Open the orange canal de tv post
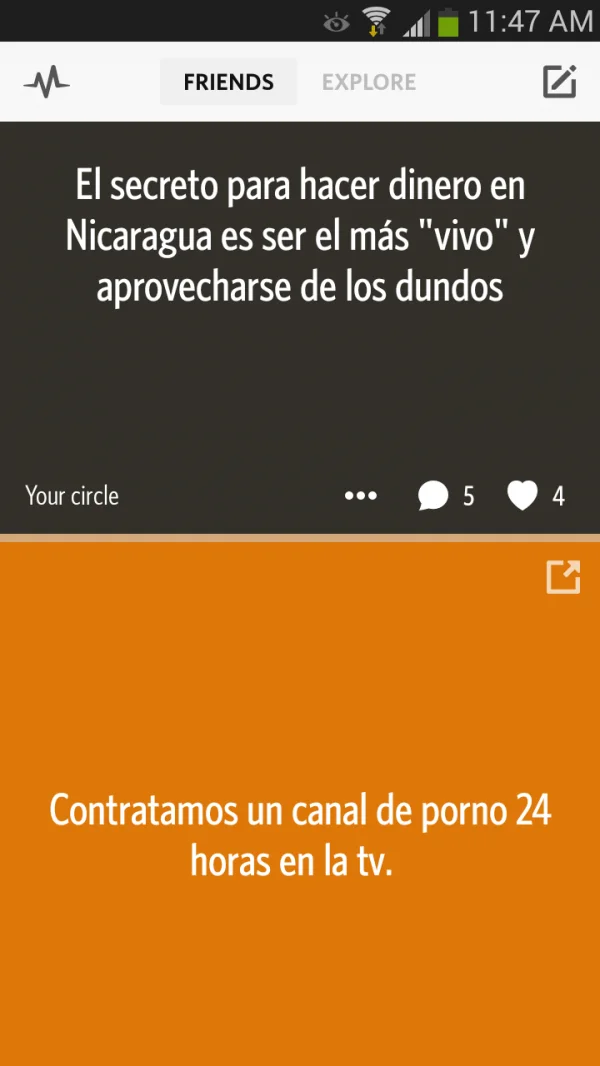Screen dimensions: 600x1066 pos(300,835)
